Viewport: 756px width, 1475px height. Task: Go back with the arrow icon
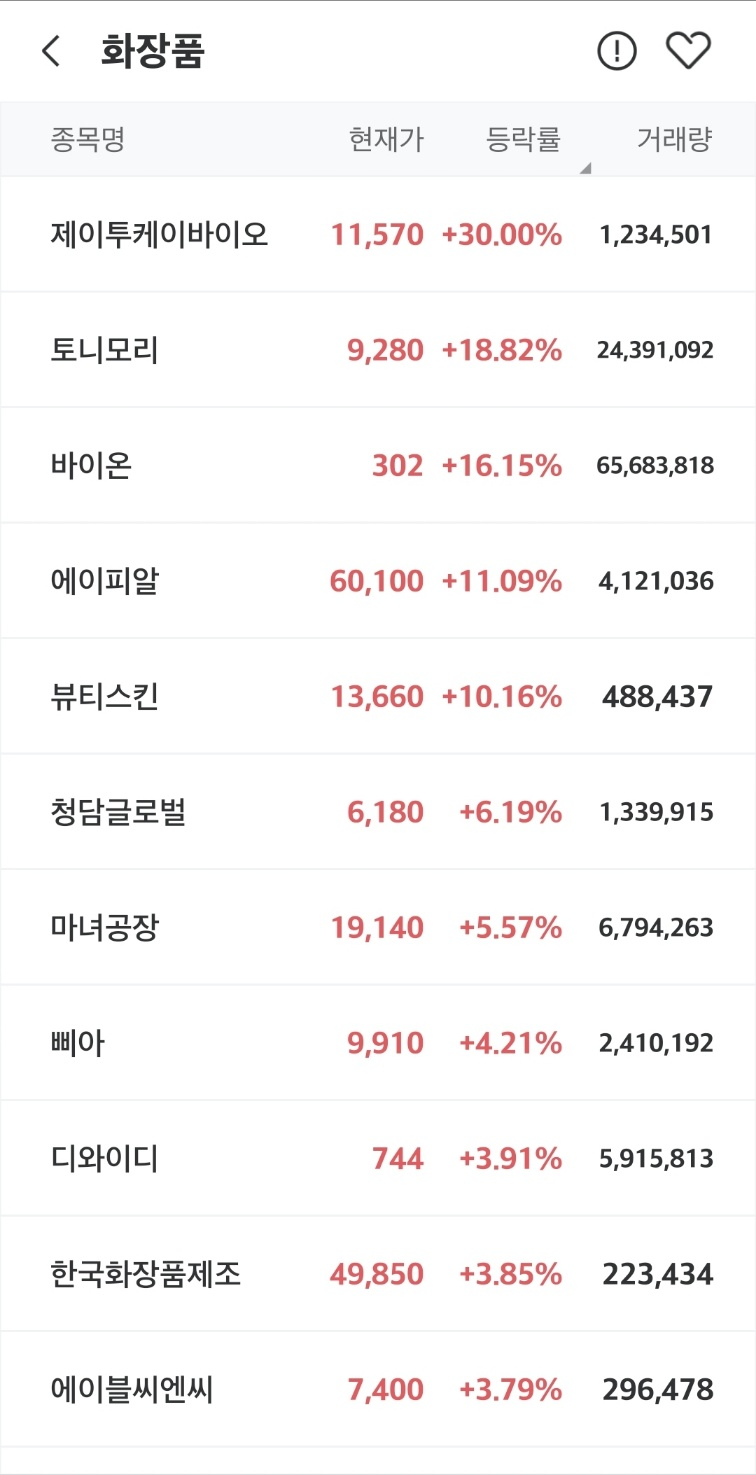click(x=51, y=51)
